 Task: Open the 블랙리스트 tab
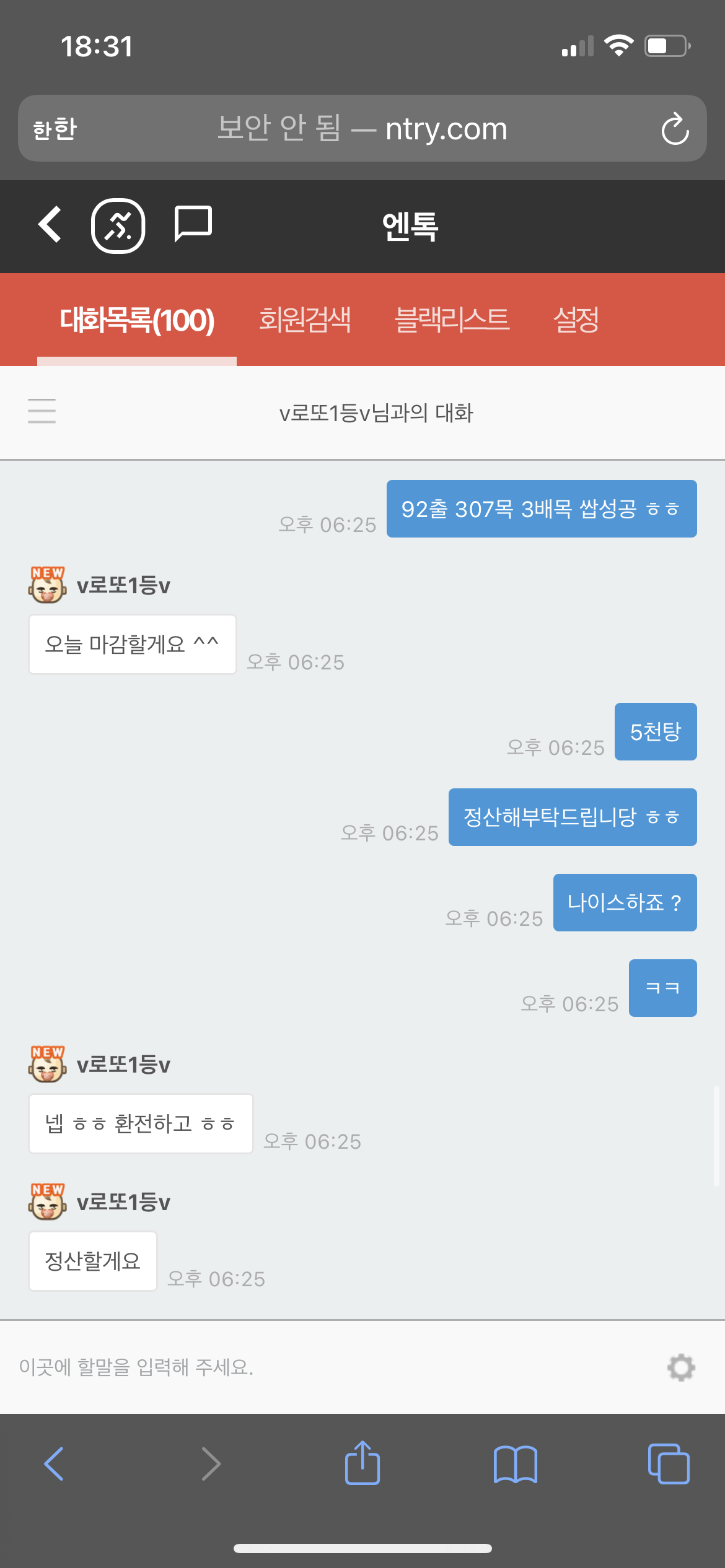click(x=452, y=320)
